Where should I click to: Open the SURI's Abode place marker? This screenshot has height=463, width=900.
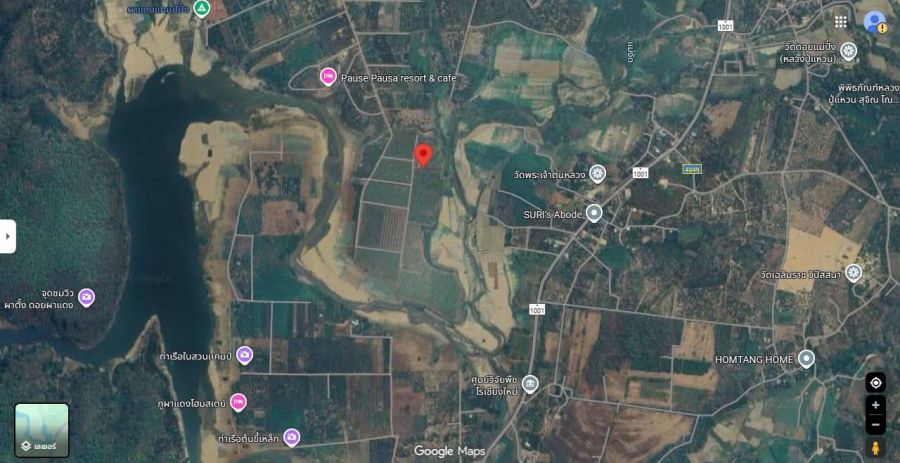[x=594, y=213]
